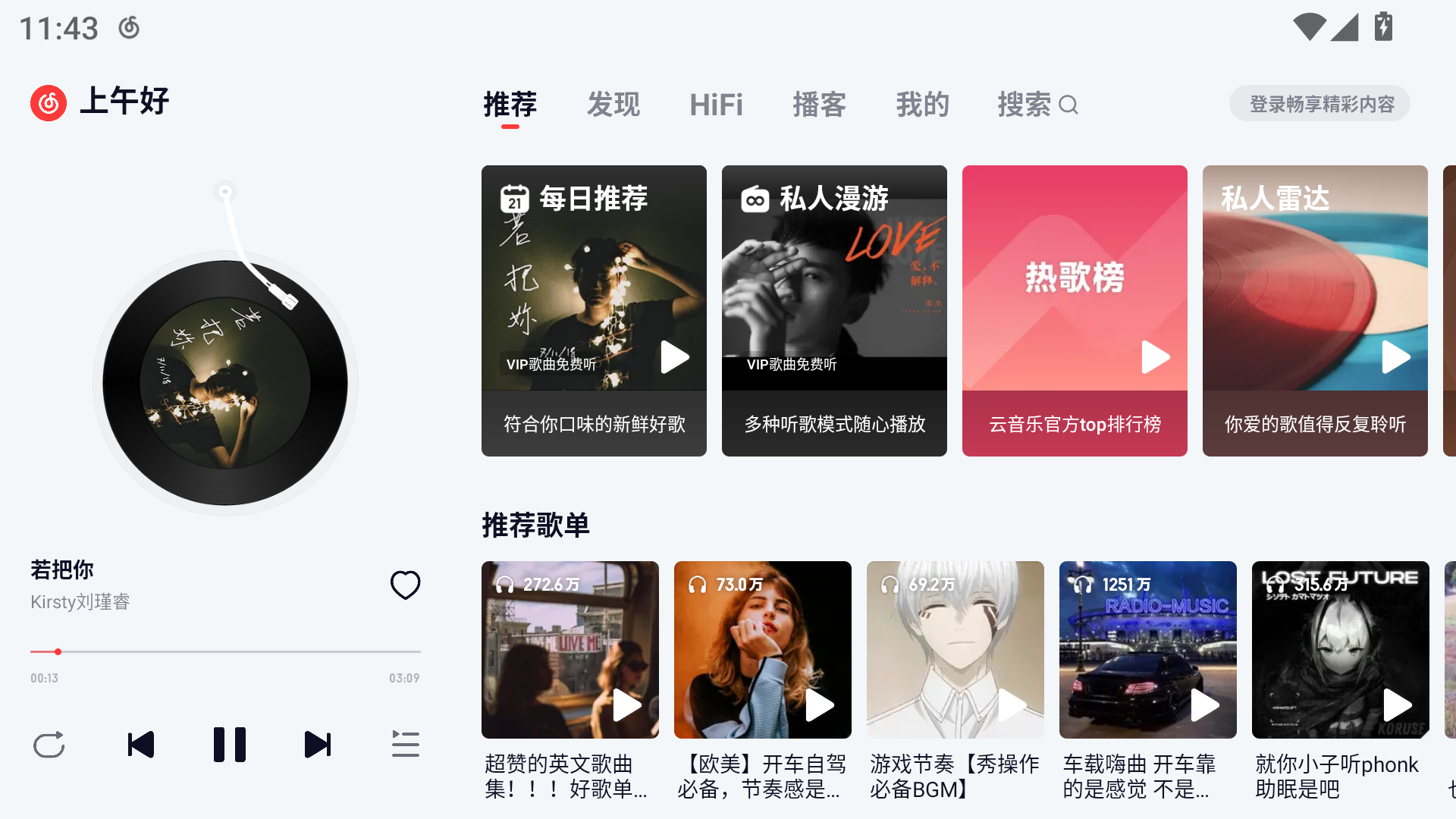Pause the current song

[x=229, y=745]
